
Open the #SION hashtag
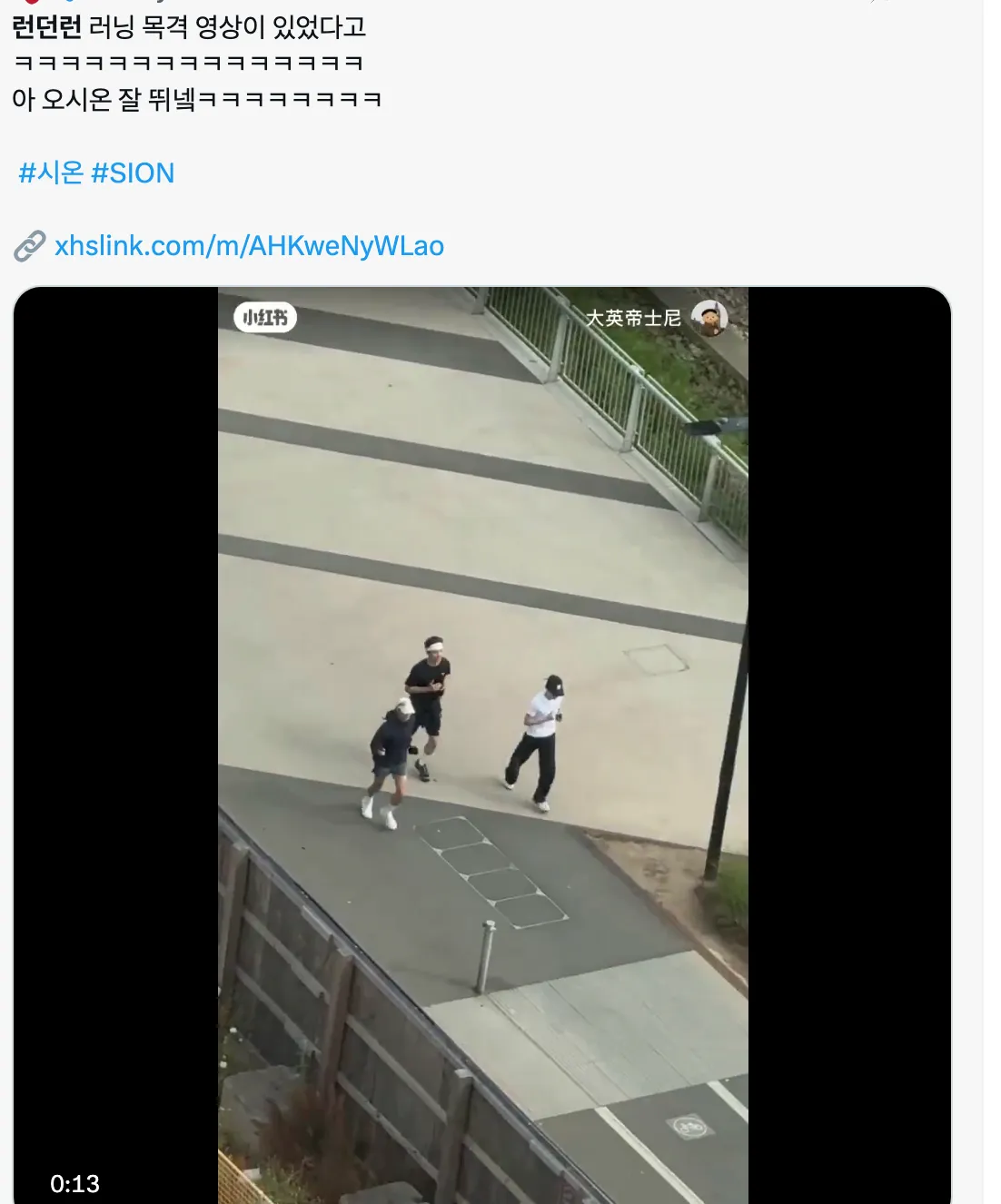(x=134, y=173)
